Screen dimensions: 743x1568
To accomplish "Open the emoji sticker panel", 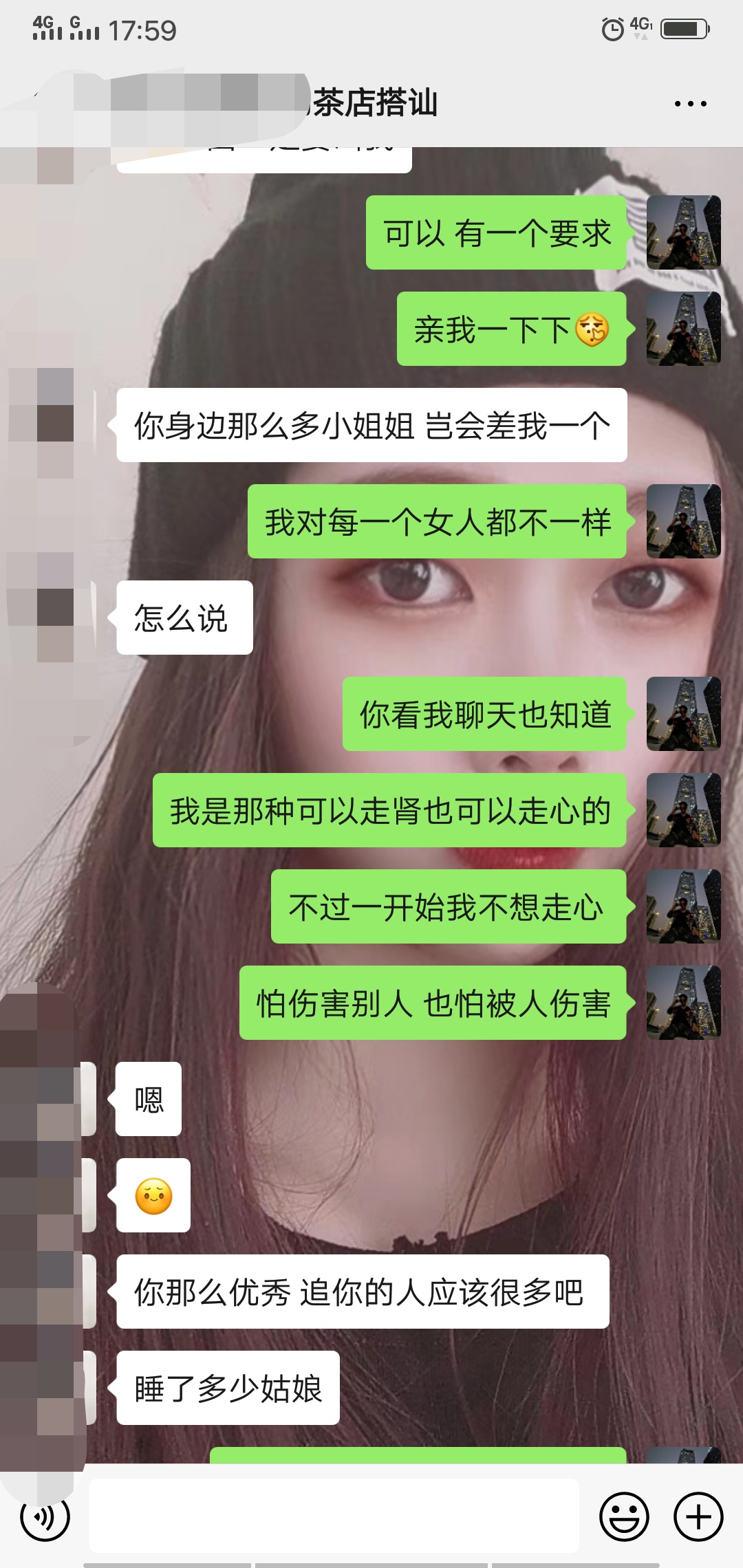I will pyautogui.click(x=624, y=1516).
